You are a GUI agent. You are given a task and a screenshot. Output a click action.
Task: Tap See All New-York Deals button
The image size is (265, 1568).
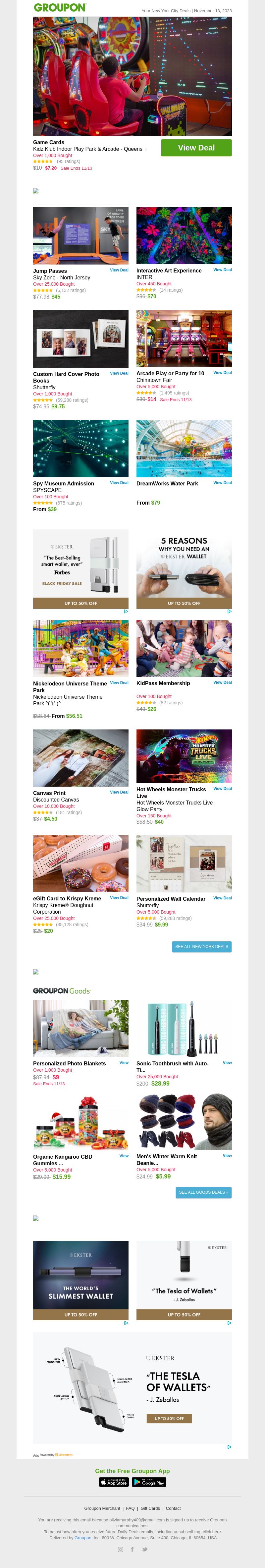point(202,947)
